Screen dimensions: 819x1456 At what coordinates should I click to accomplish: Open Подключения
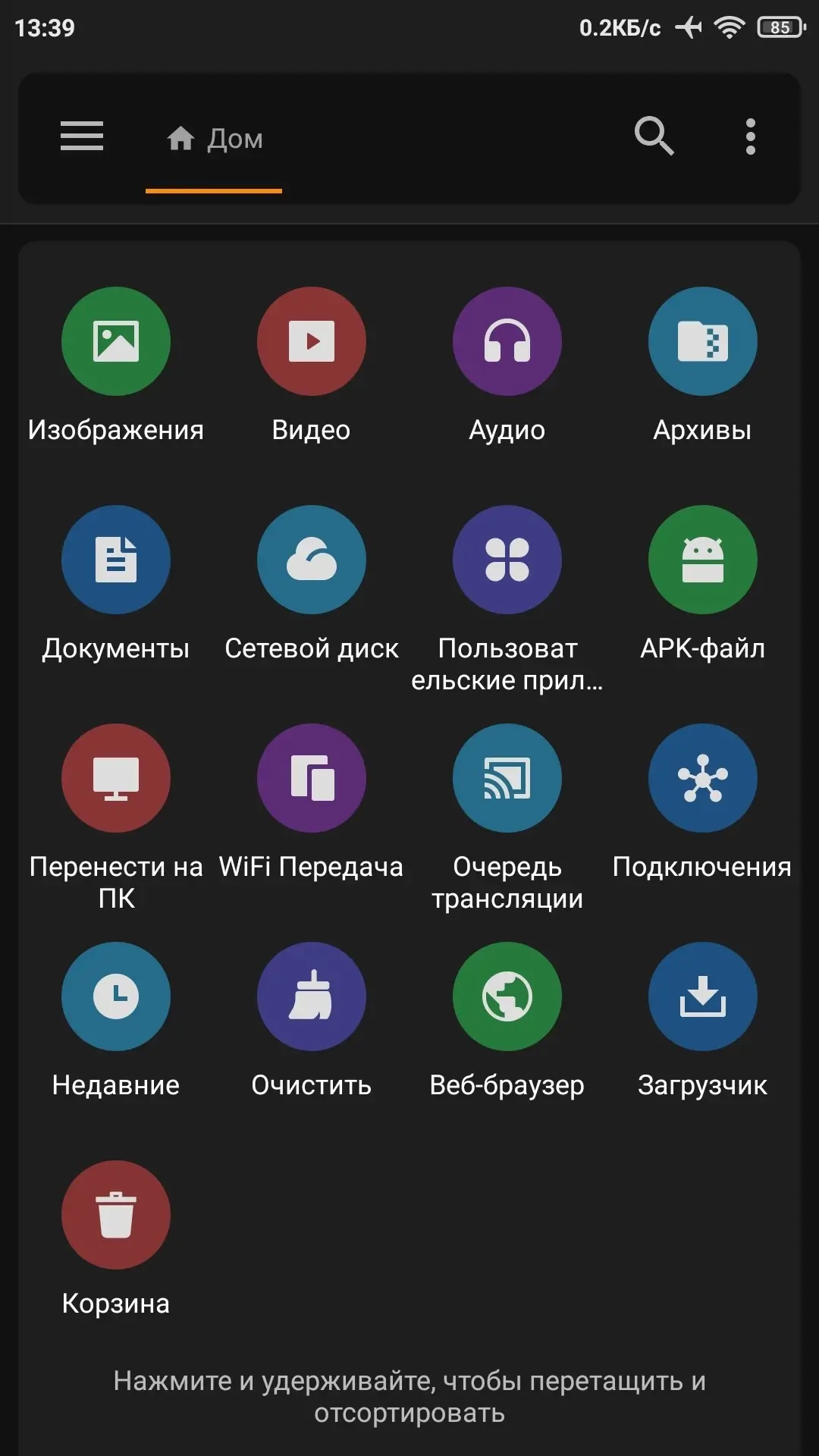(x=703, y=778)
